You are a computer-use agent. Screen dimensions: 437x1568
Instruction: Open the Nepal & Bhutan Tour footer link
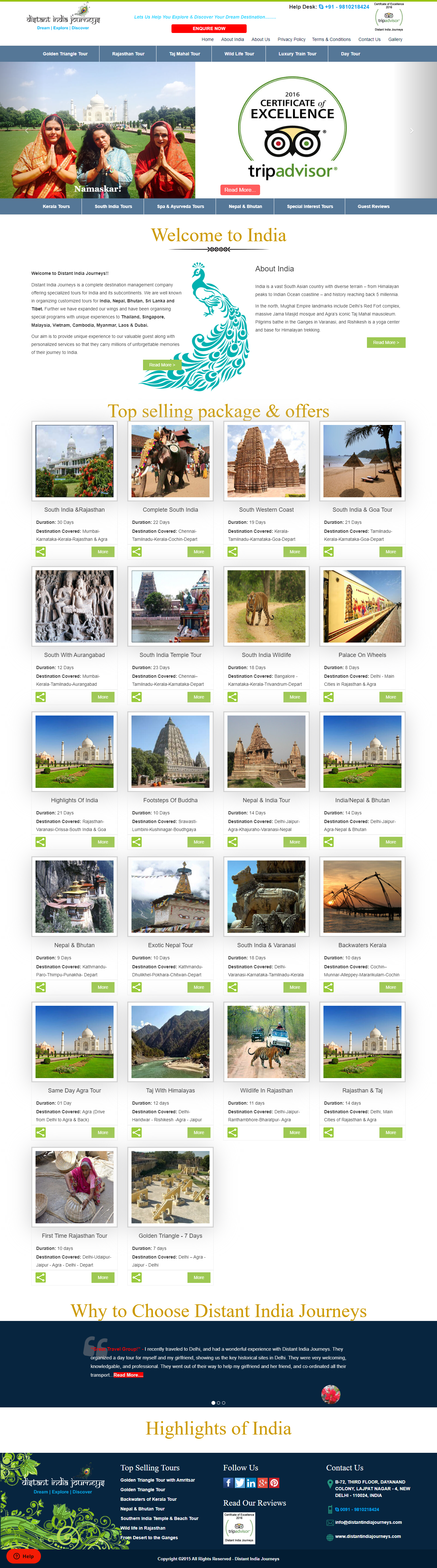(x=142, y=1509)
